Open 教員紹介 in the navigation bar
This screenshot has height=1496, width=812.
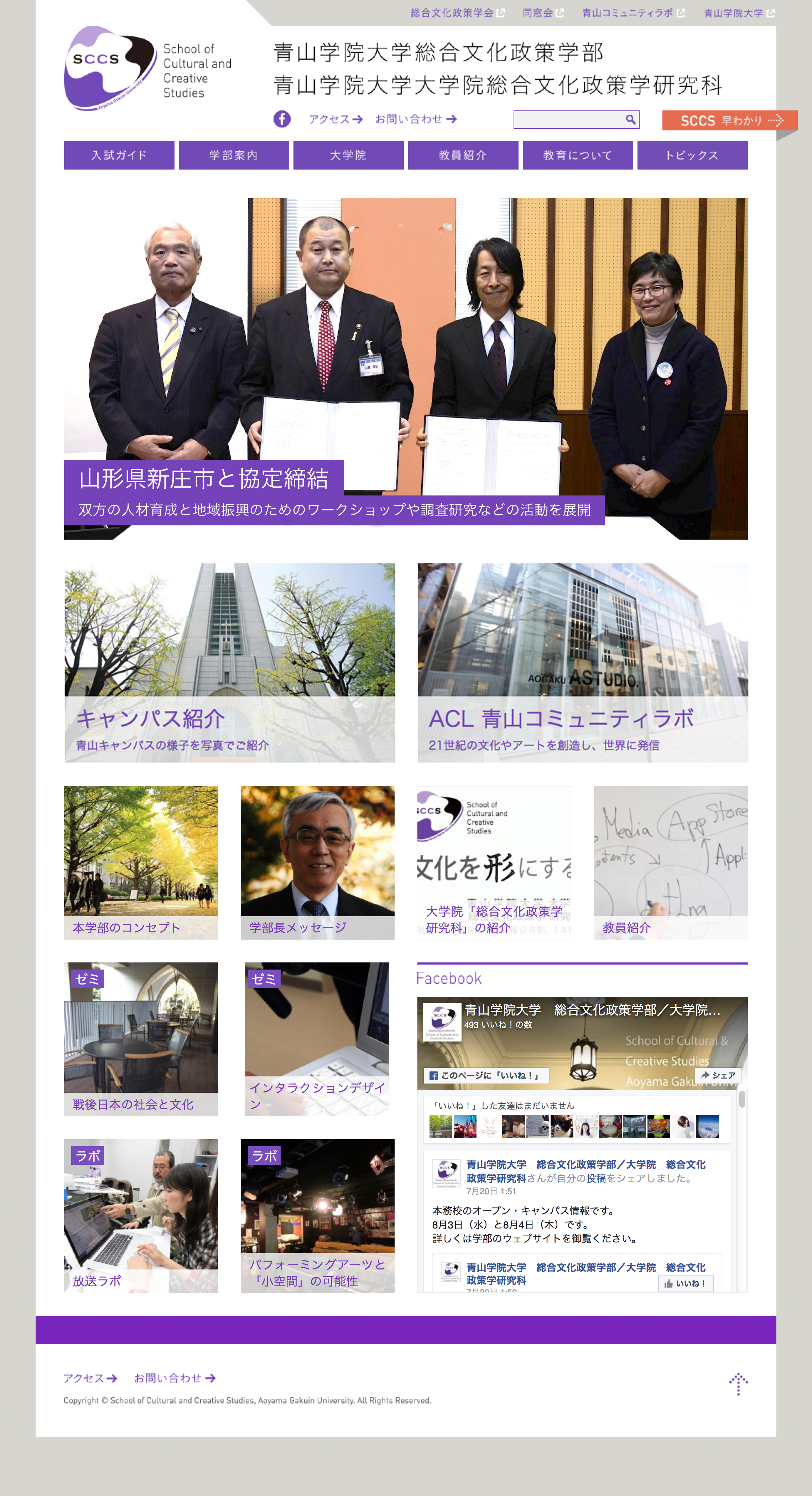[x=463, y=155]
